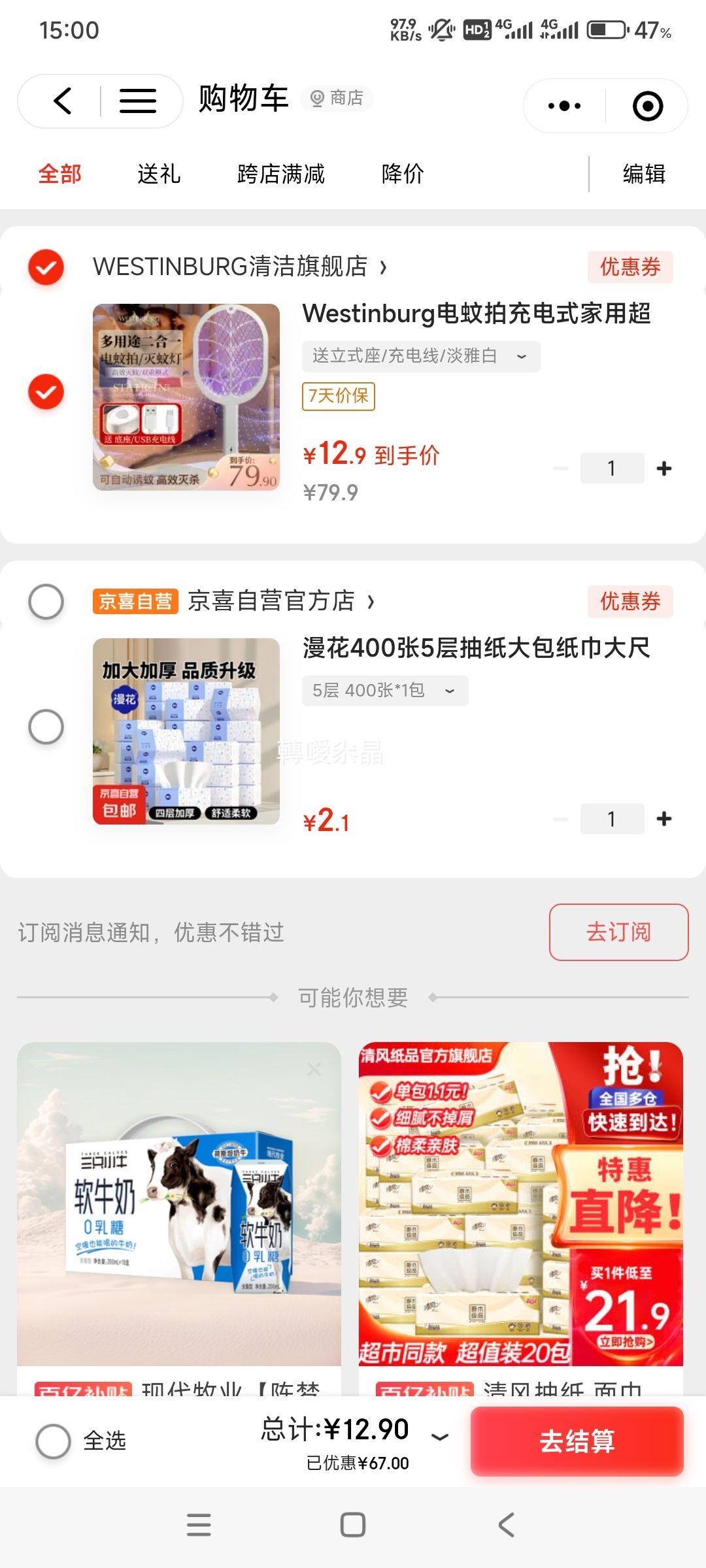Increase quantity of Westinburg电蚊拍
The height and width of the screenshot is (1568, 706).
[664, 468]
